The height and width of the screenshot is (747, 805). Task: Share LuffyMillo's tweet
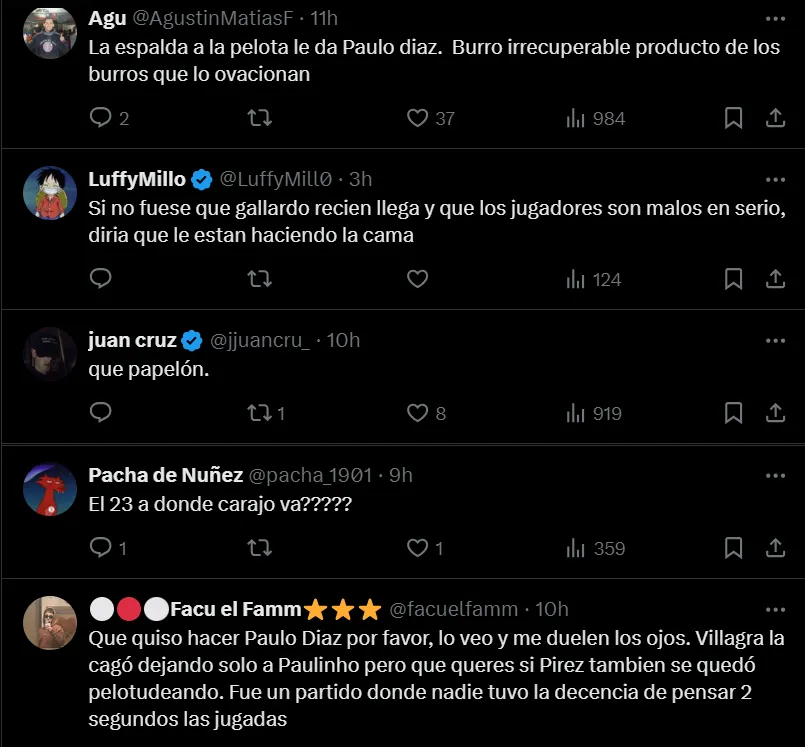775,279
